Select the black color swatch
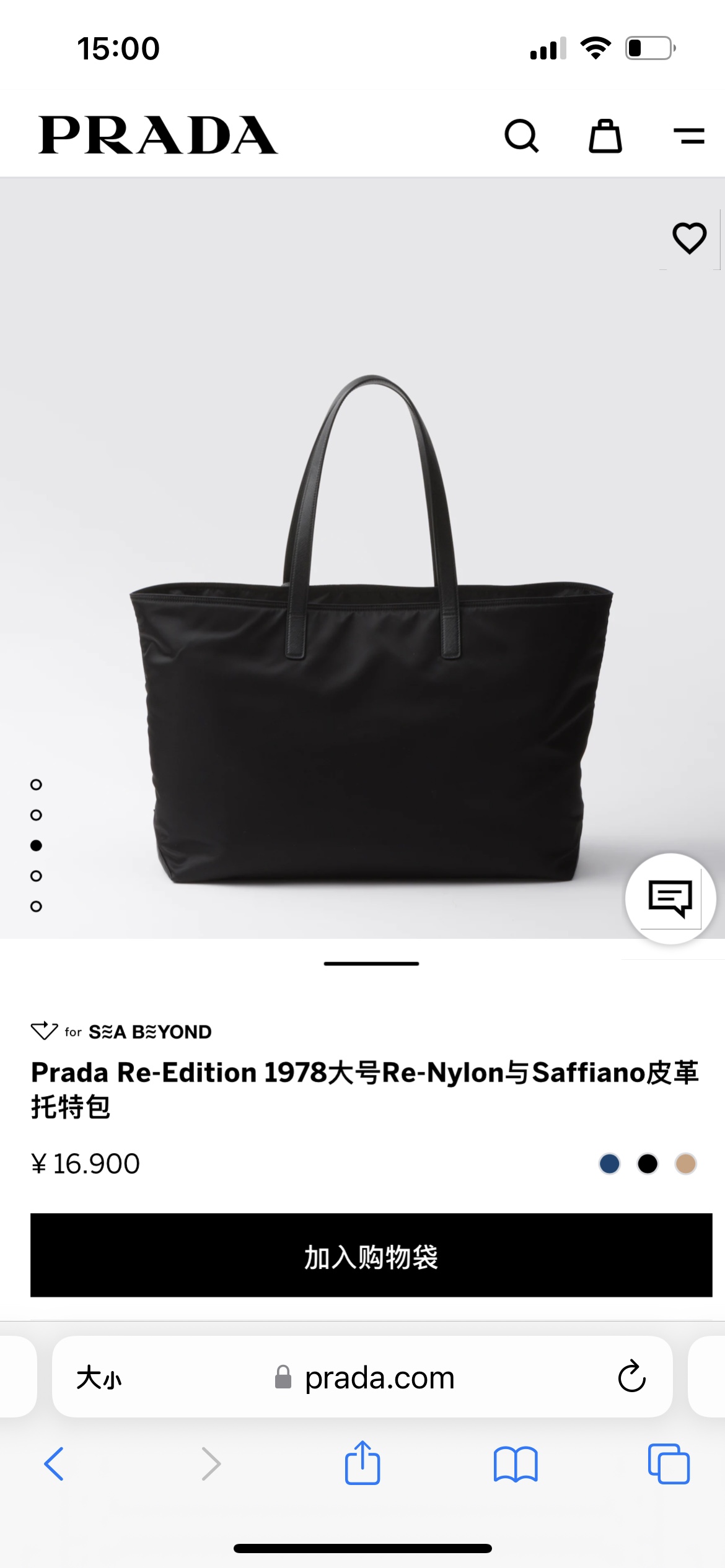The width and height of the screenshot is (725, 1568). (x=648, y=1164)
